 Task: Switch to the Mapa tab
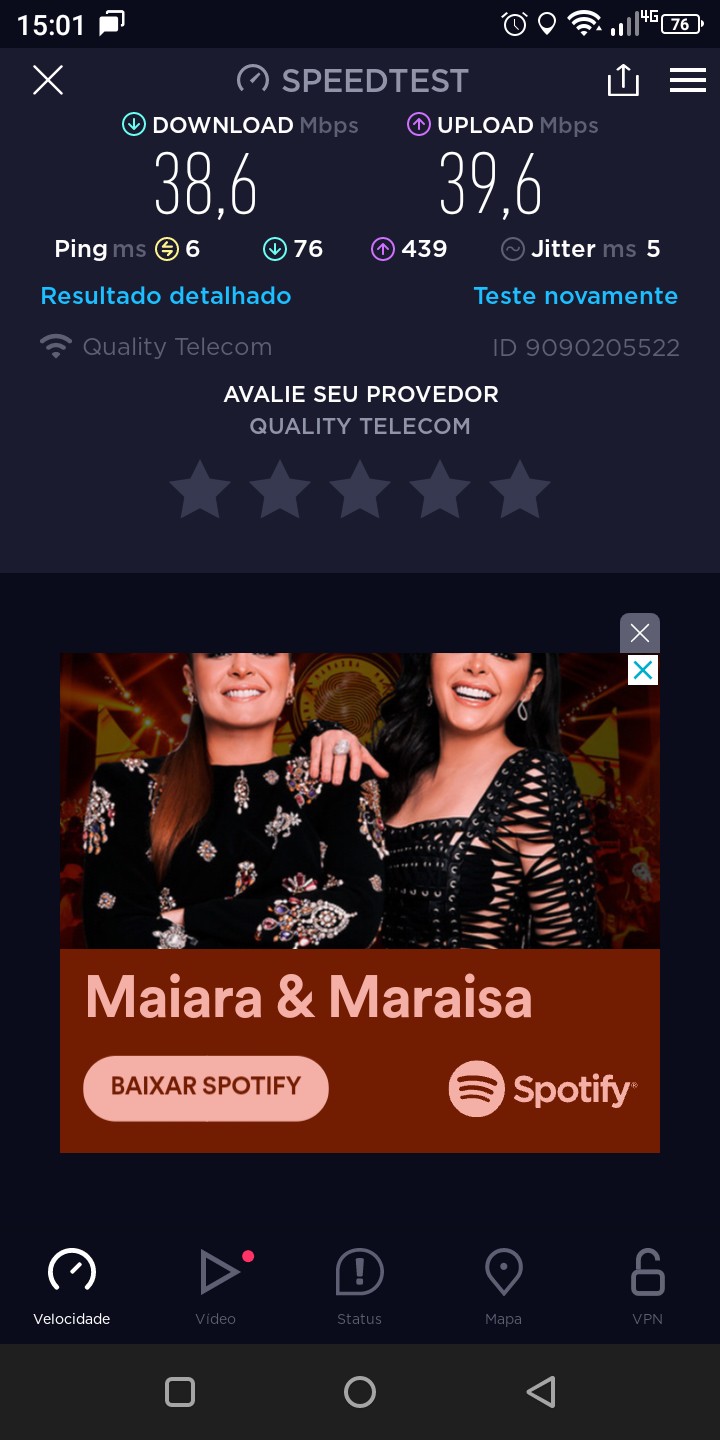tap(503, 1285)
